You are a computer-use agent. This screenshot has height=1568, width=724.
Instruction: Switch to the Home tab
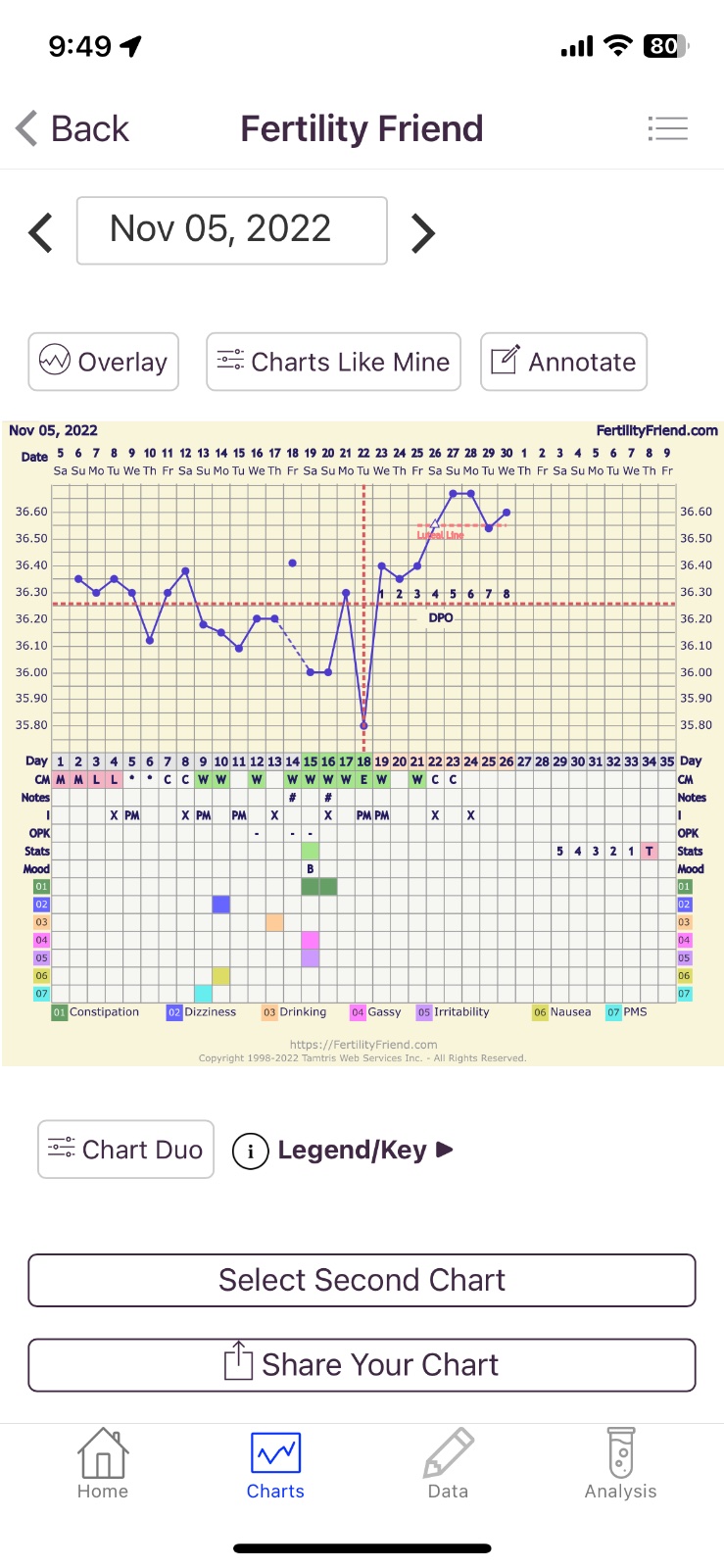103,1465
